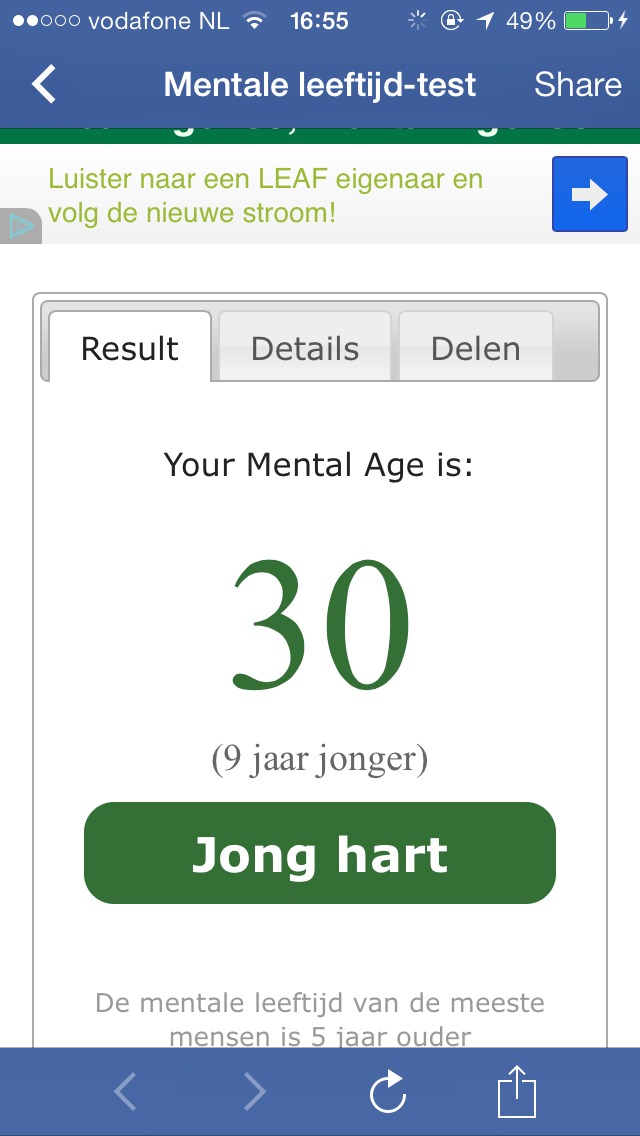Go back using the top-left arrow
Viewport: 640px width, 1136px height.
[x=45, y=85]
